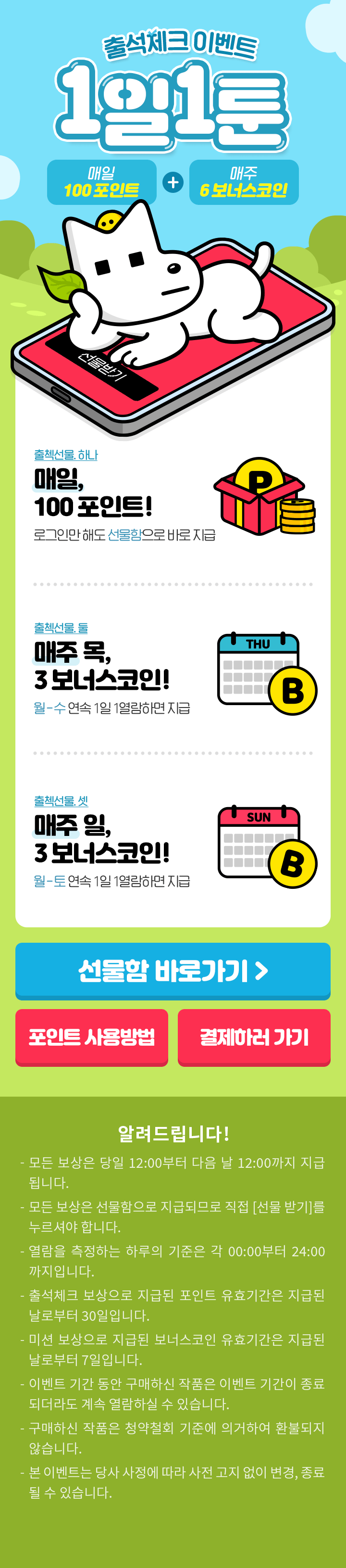Go to 결제하러 가기 payment button

point(254,1037)
